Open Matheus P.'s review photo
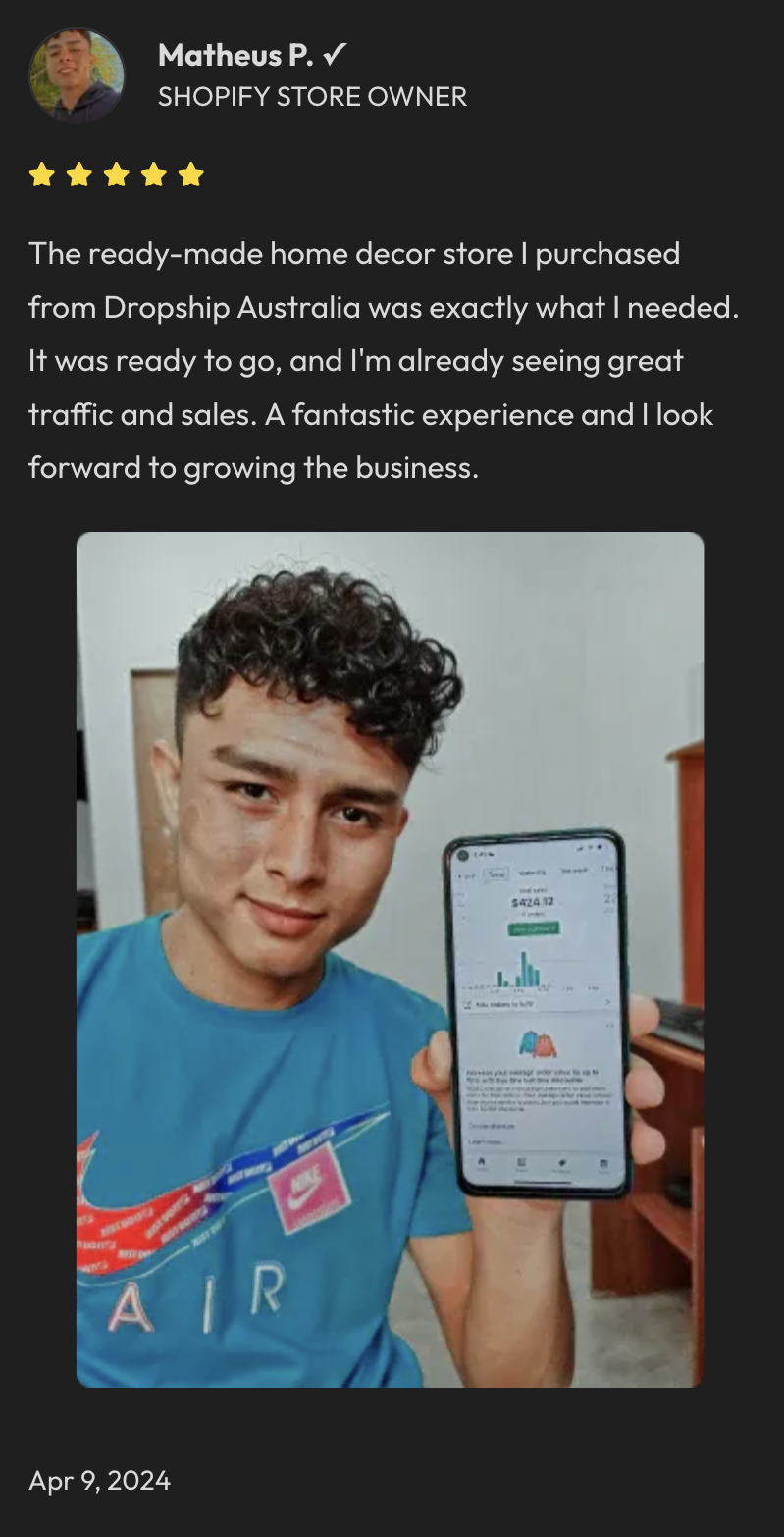This screenshot has height=1537, width=784. [x=390, y=959]
